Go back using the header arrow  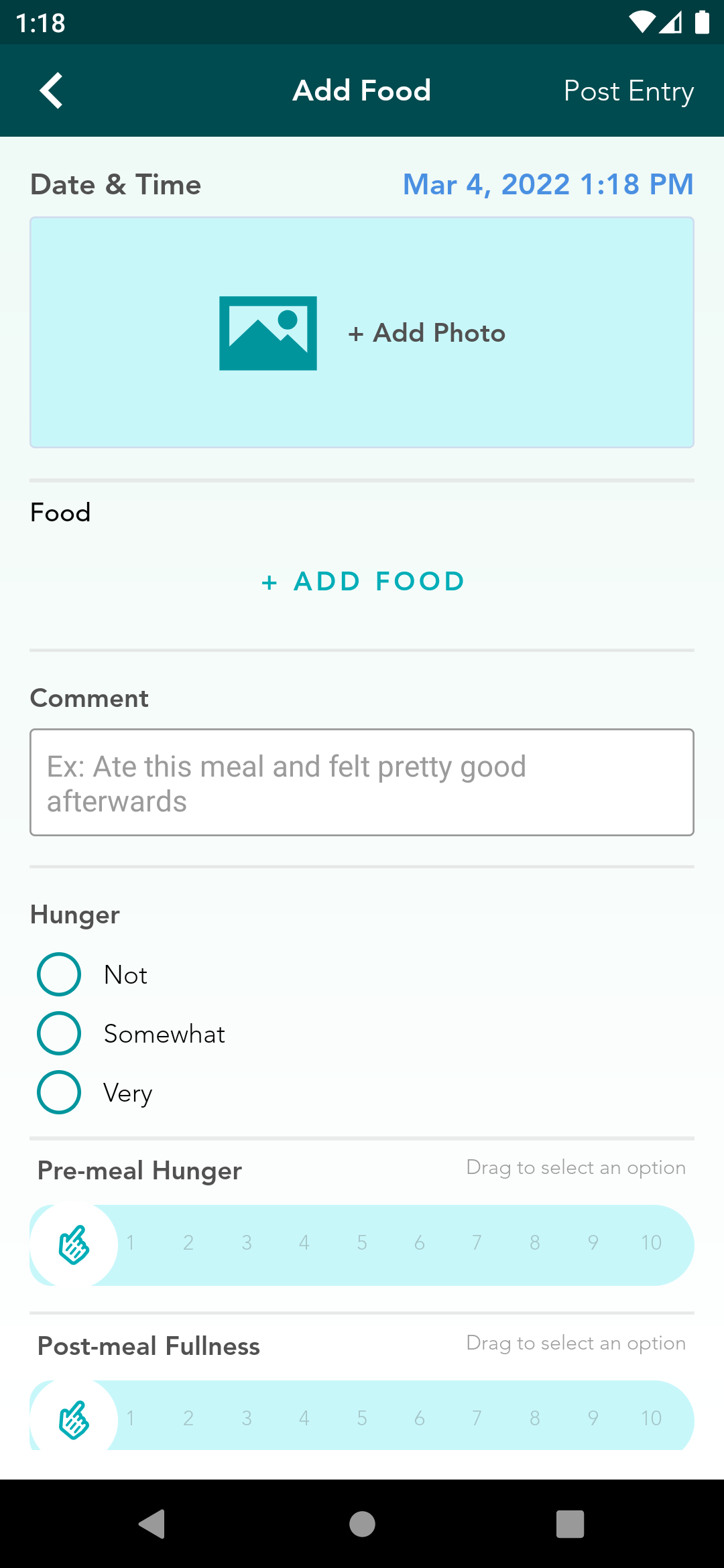(x=51, y=90)
